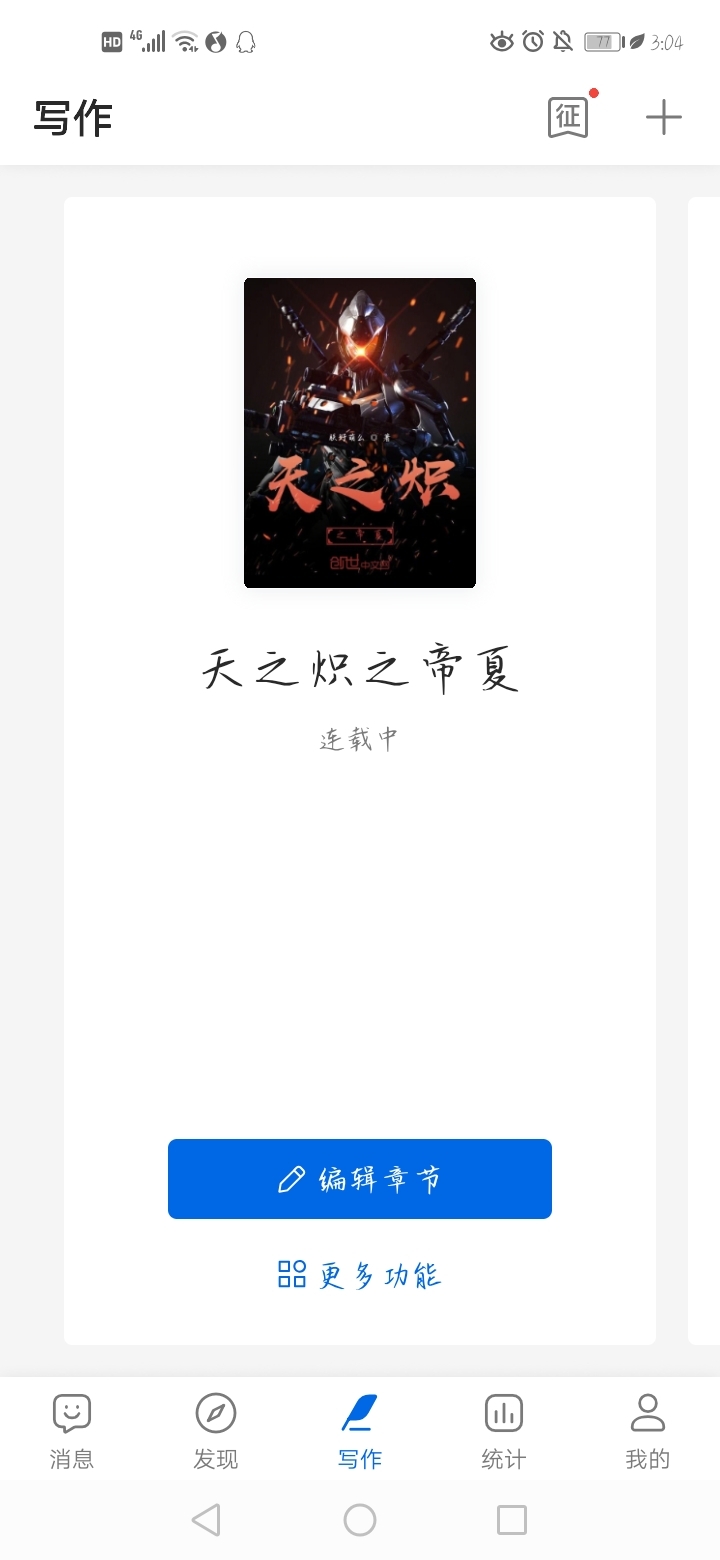Select the 写作 tab
720x1560 pixels.
click(x=360, y=1431)
